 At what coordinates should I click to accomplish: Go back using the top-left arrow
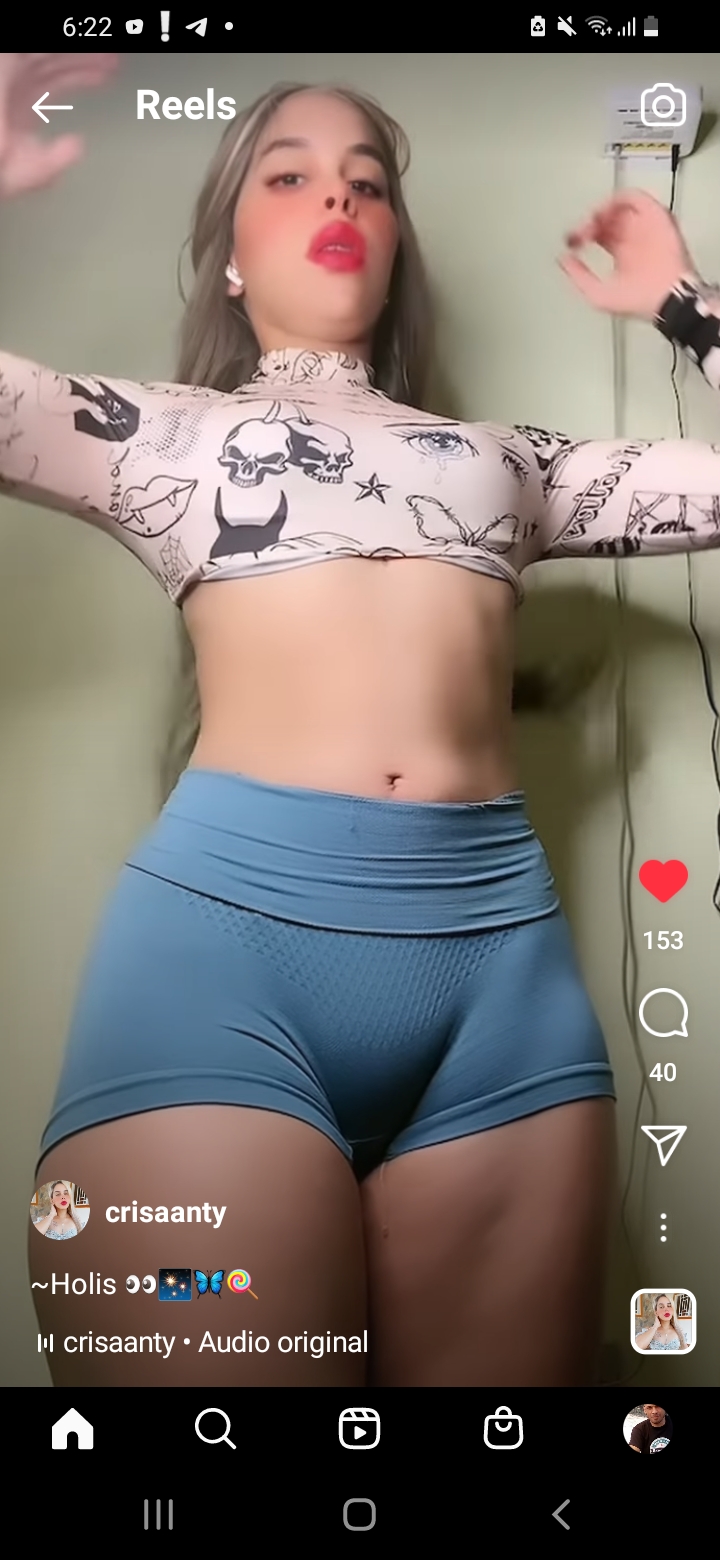tap(52, 107)
